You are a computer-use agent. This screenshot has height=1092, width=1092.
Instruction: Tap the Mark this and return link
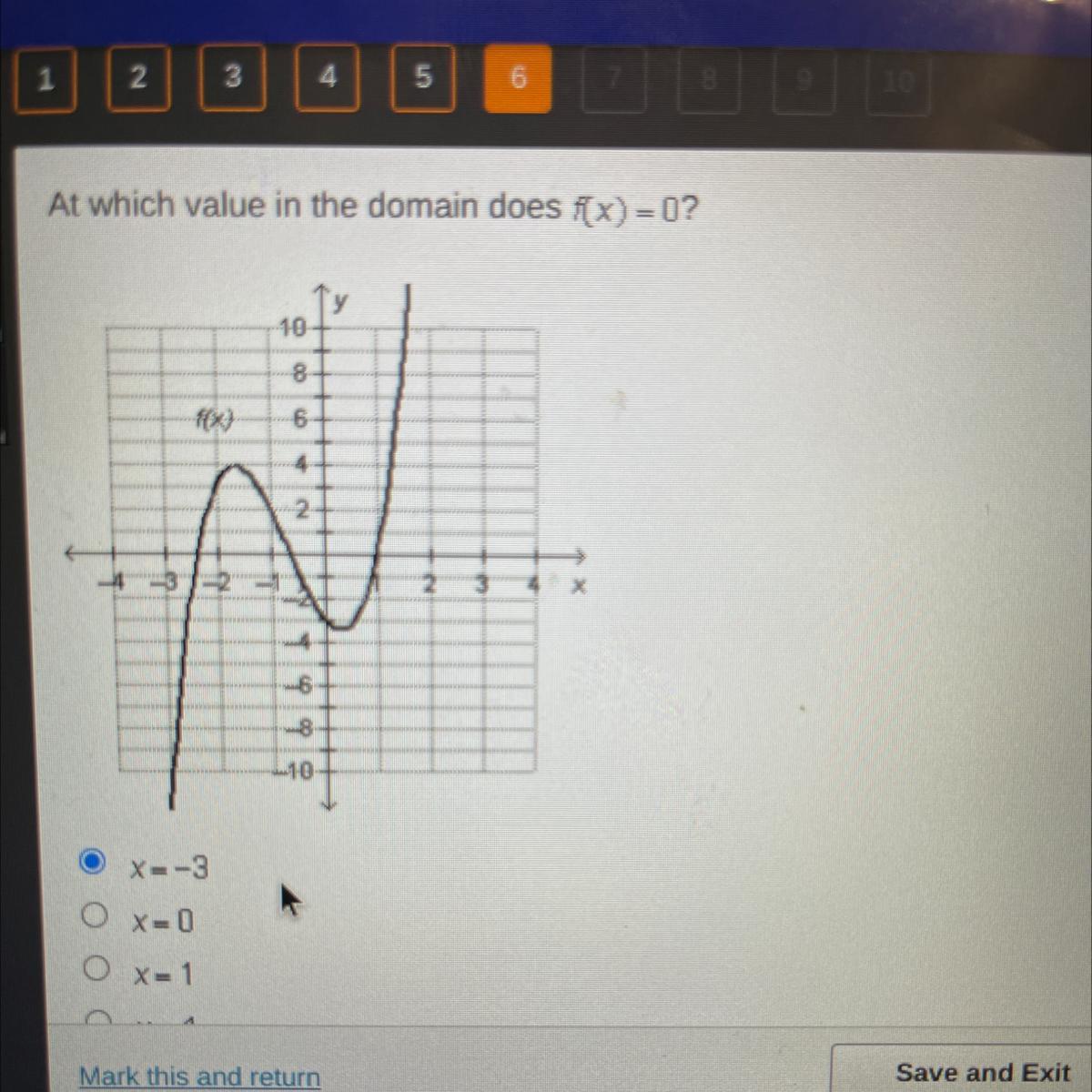pyautogui.click(x=199, y=1076)
